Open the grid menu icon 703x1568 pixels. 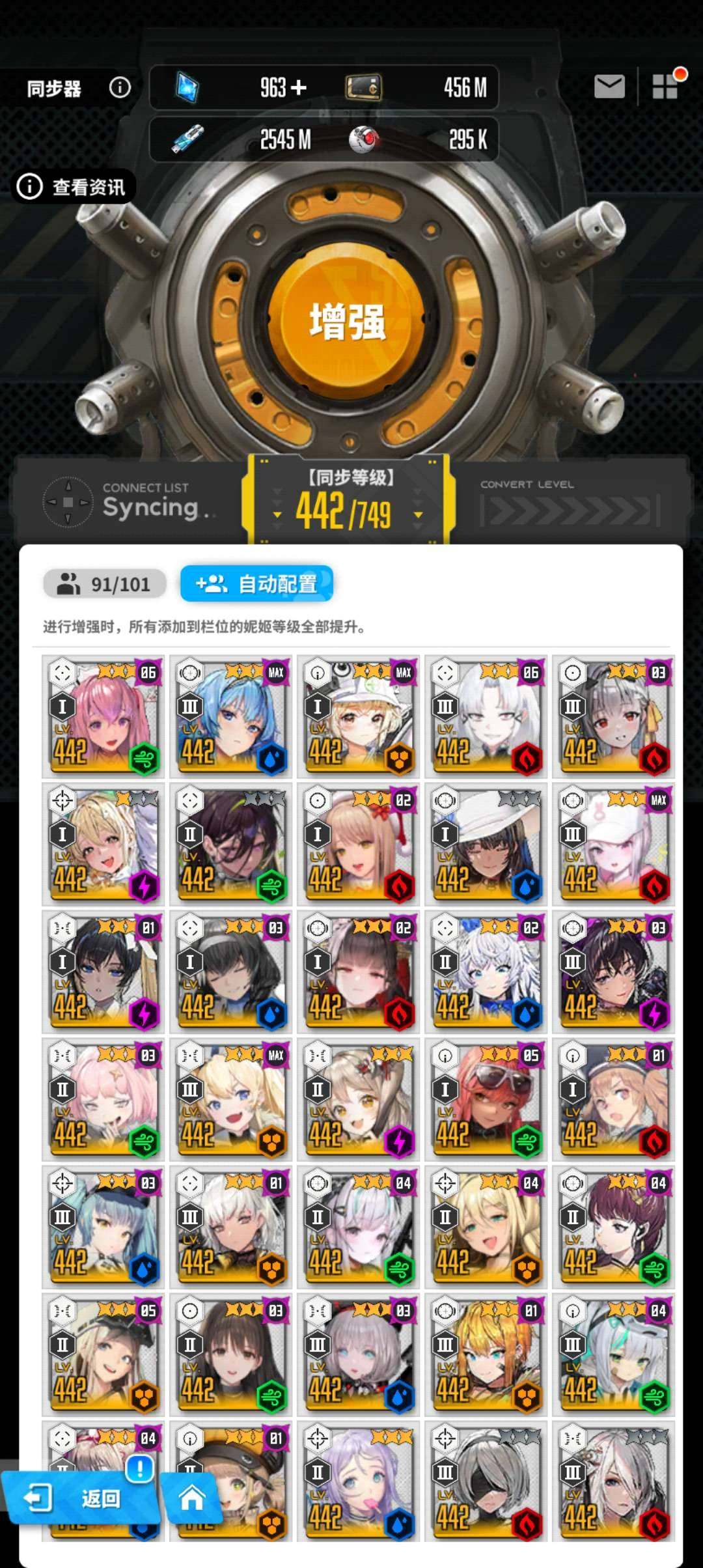pyautogui.click(x=666, y=85)
